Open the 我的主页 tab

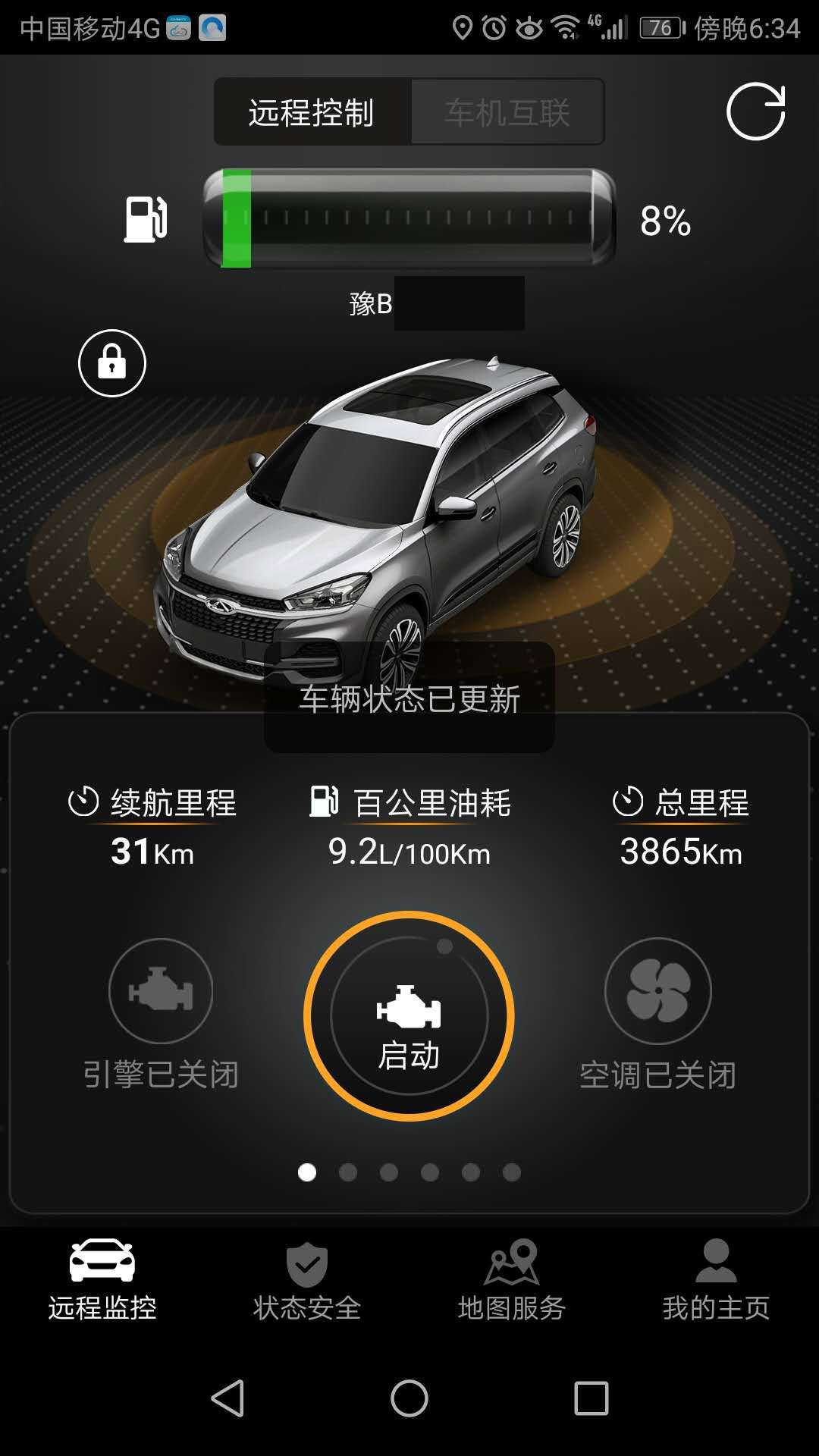click(x=716, y=1280)
